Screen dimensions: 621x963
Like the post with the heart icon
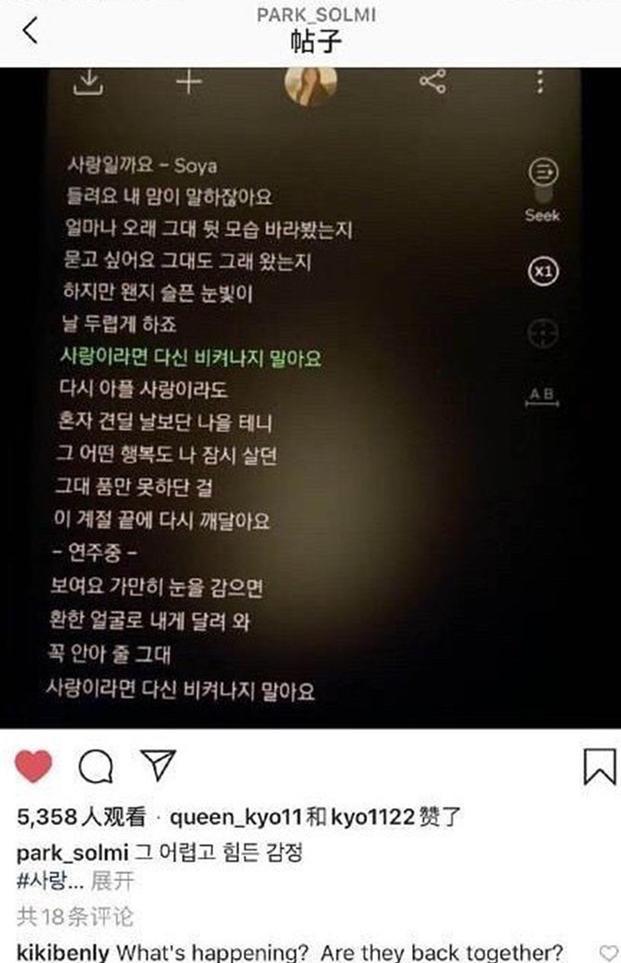(x=35, y=766)
